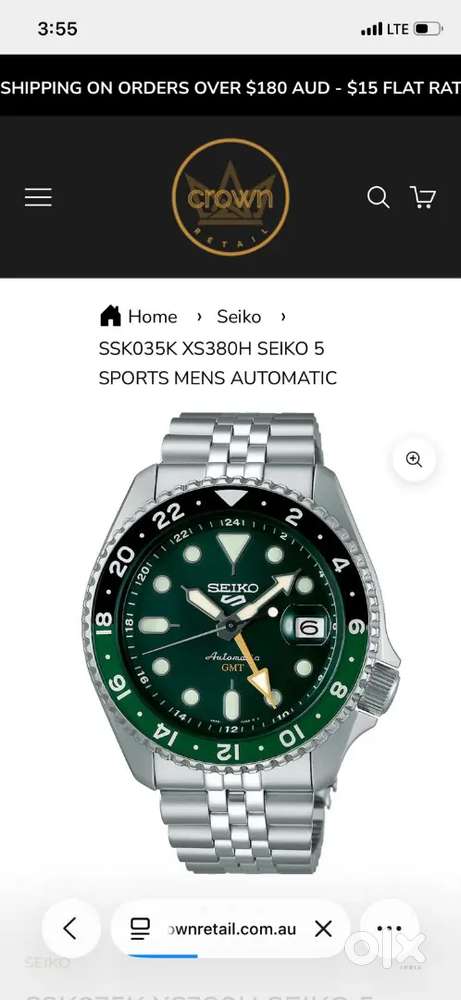
Task: Go to the Home breadcrumb
Action: [138, 316]
